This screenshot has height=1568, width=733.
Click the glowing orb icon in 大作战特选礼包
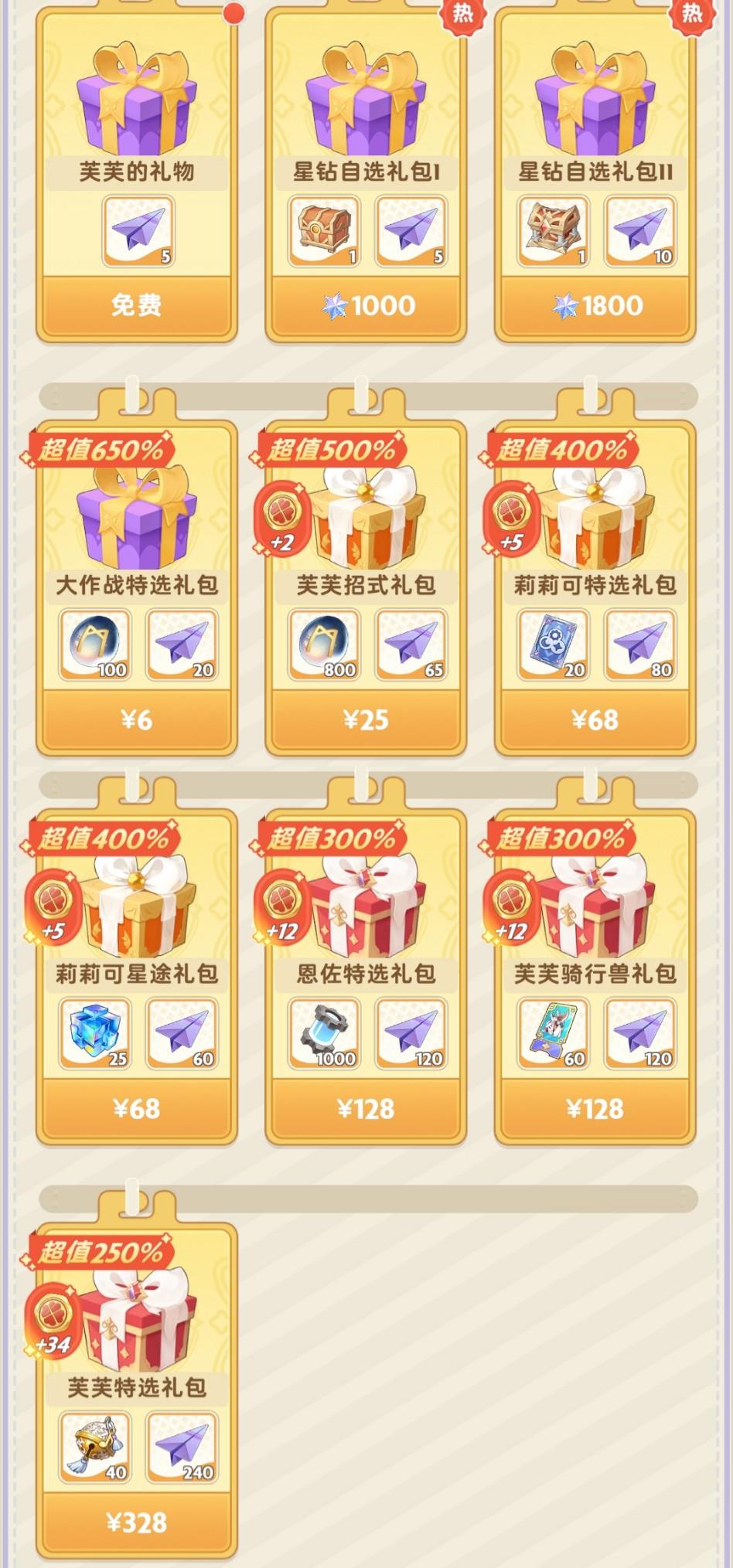pos(96,644)
